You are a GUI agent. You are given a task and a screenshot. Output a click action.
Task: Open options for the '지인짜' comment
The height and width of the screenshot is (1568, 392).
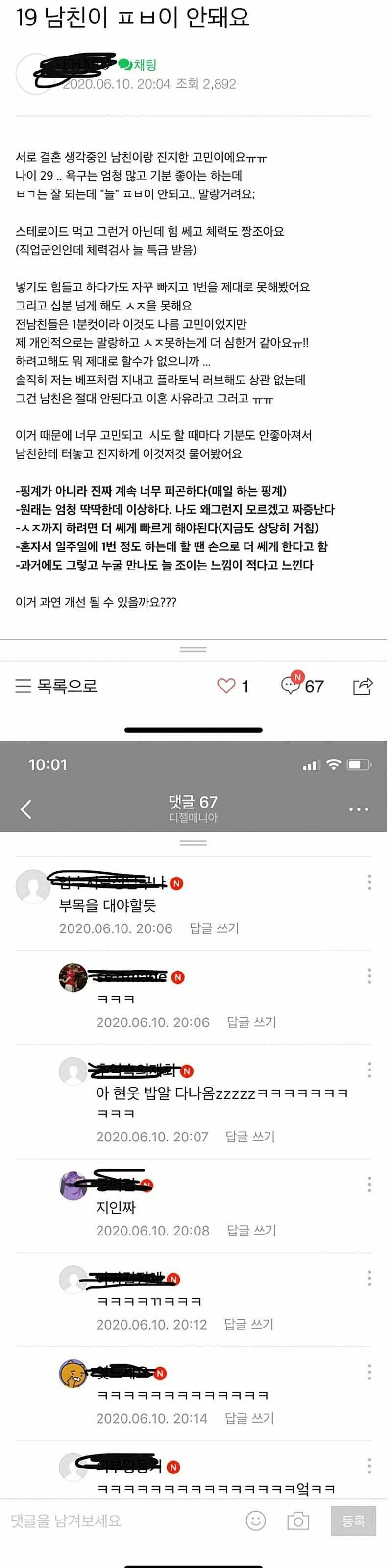[369, 1184]
